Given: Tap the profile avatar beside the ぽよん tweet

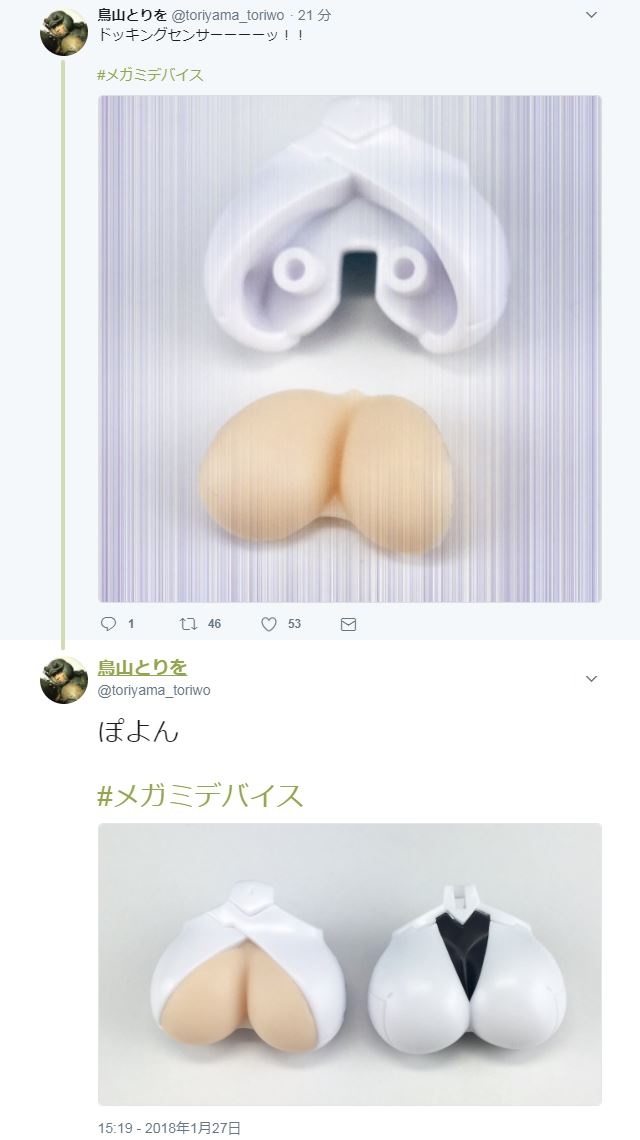Looking at the screenshot, I should pos(64,680).
